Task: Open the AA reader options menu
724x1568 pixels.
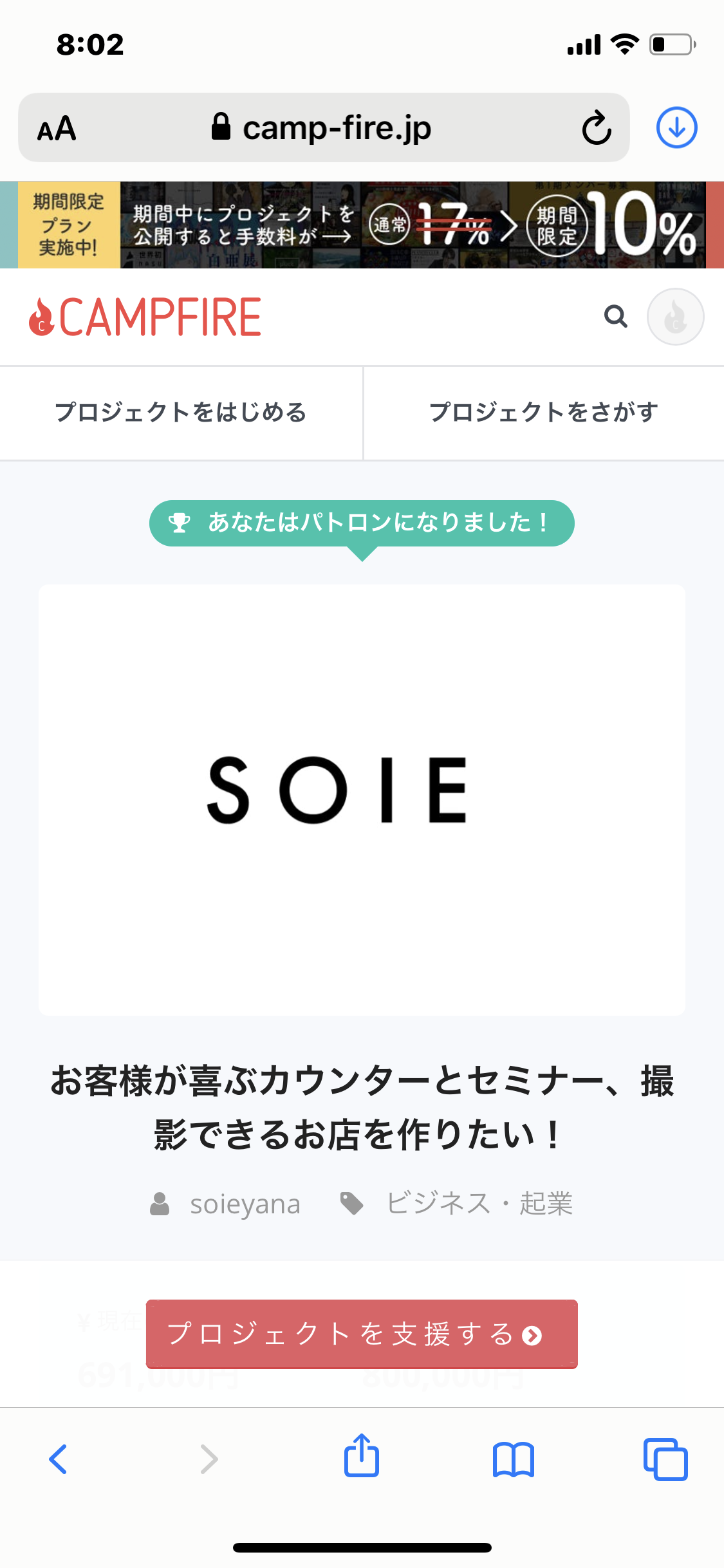Action: coord(57,129)
